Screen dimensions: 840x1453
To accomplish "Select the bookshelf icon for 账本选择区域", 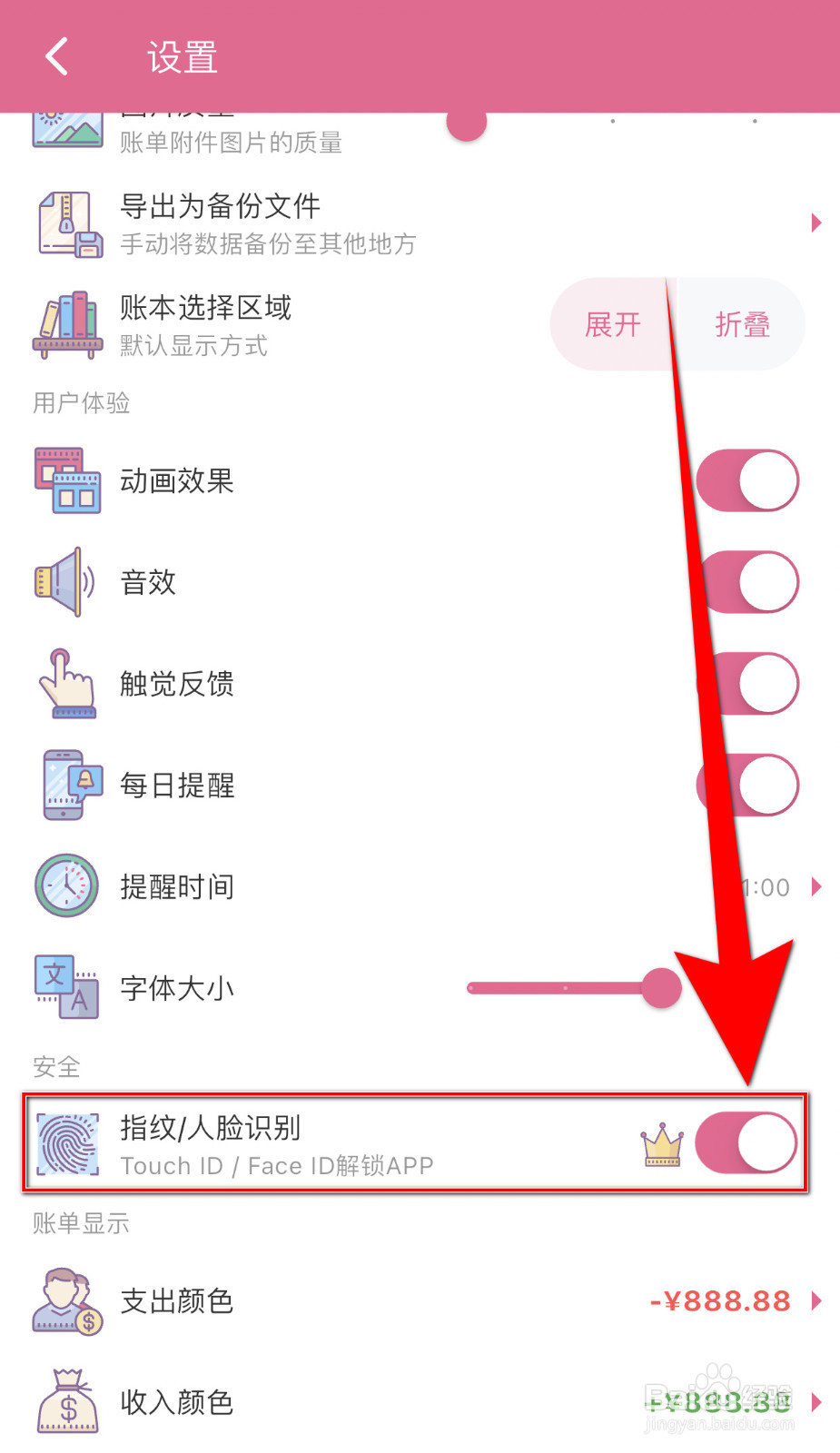I will pos(68,324).
